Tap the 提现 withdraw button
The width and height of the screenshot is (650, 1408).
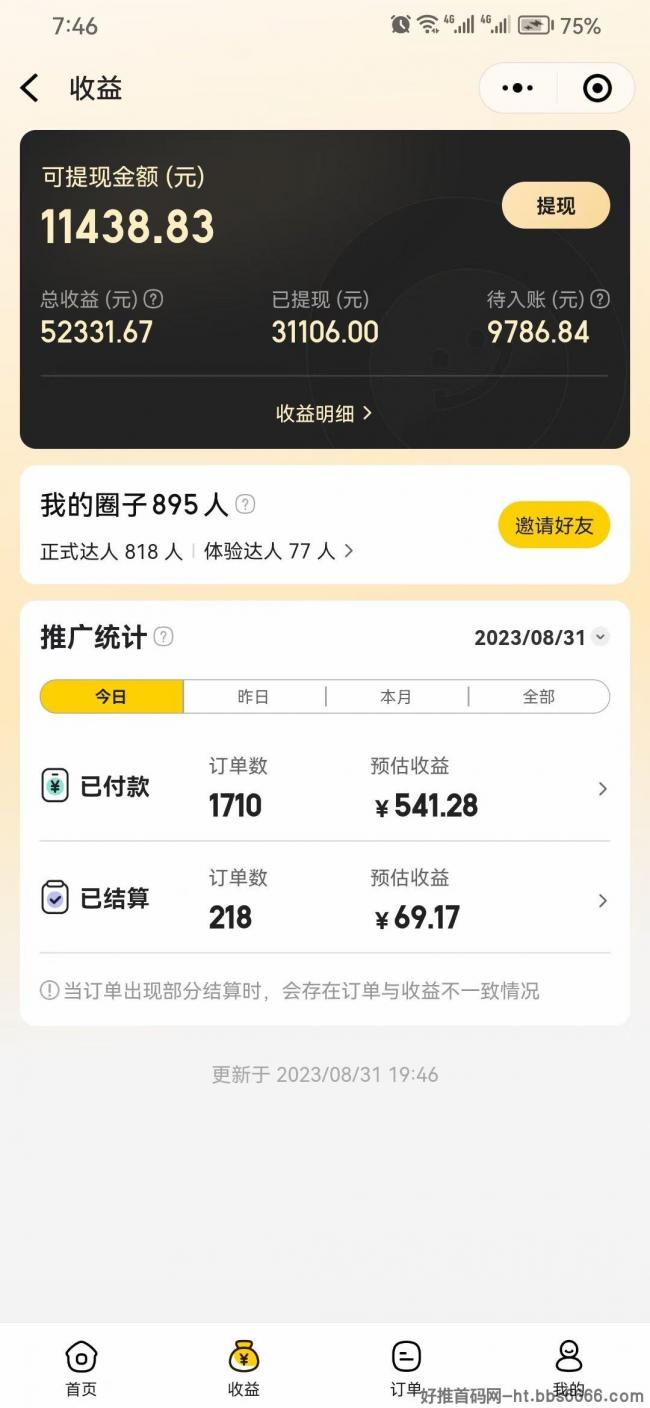pyautogui.click(x=555, y=206)
